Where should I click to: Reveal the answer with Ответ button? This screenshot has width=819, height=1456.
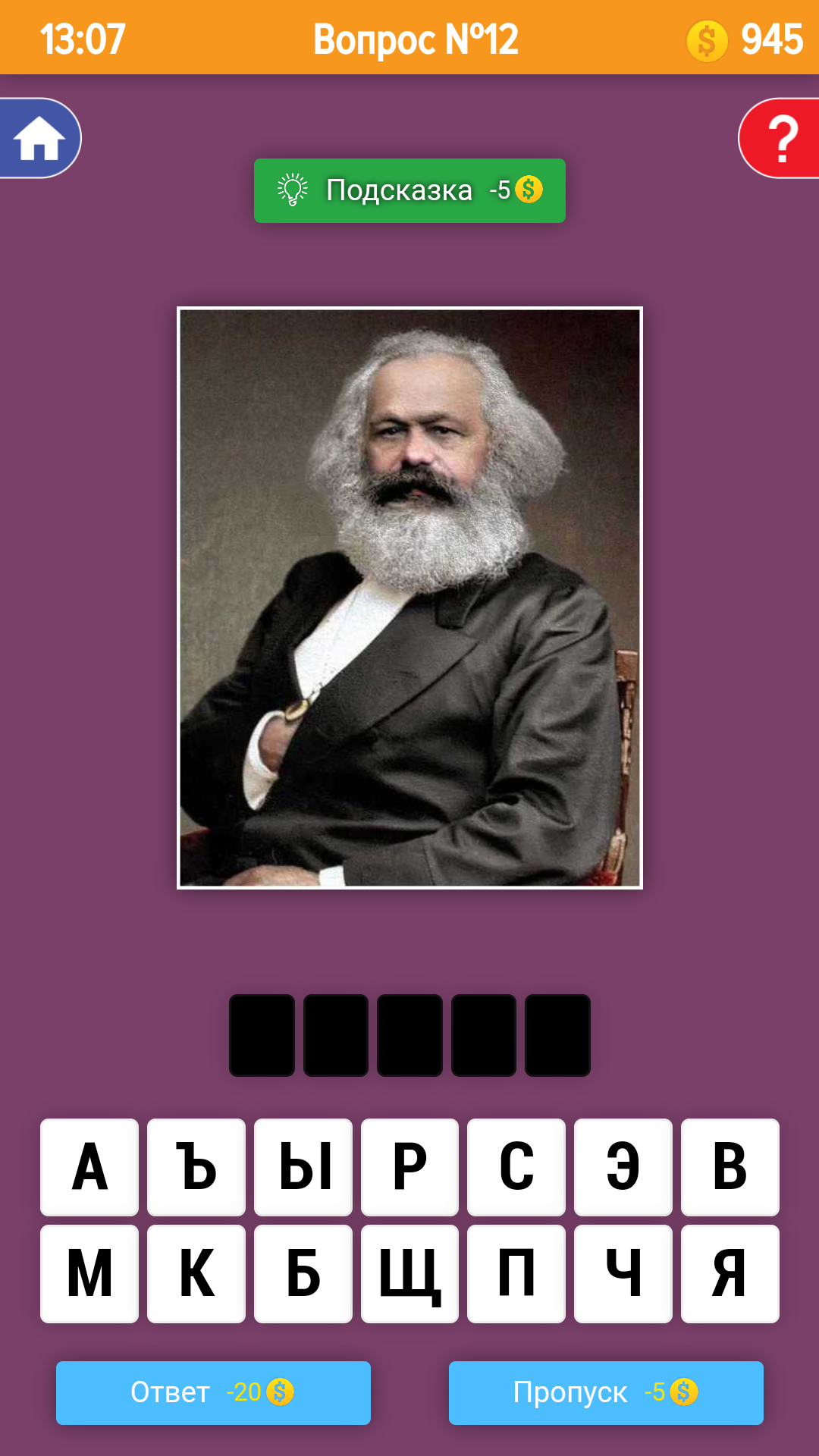tap(213, 1392)
